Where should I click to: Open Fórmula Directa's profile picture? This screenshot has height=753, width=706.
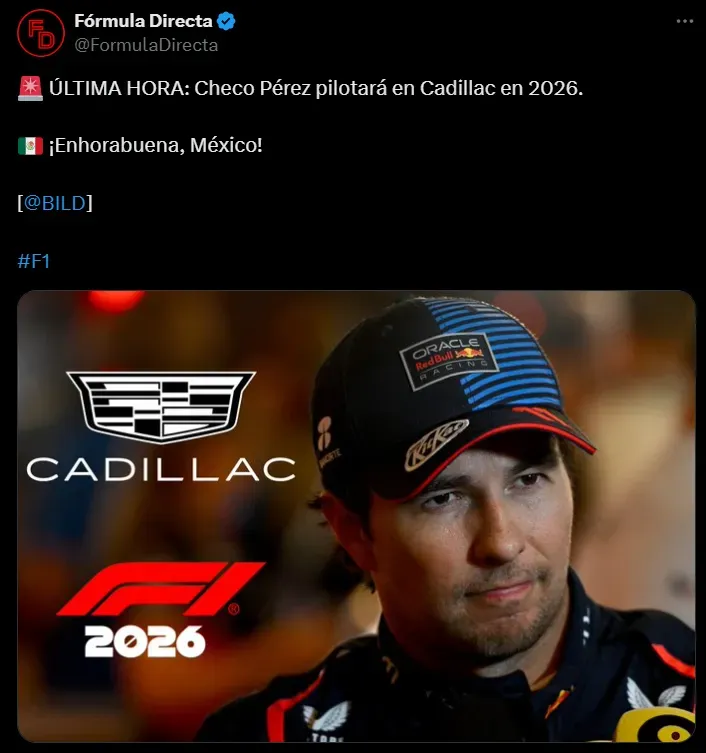click(x=41, y=33)
